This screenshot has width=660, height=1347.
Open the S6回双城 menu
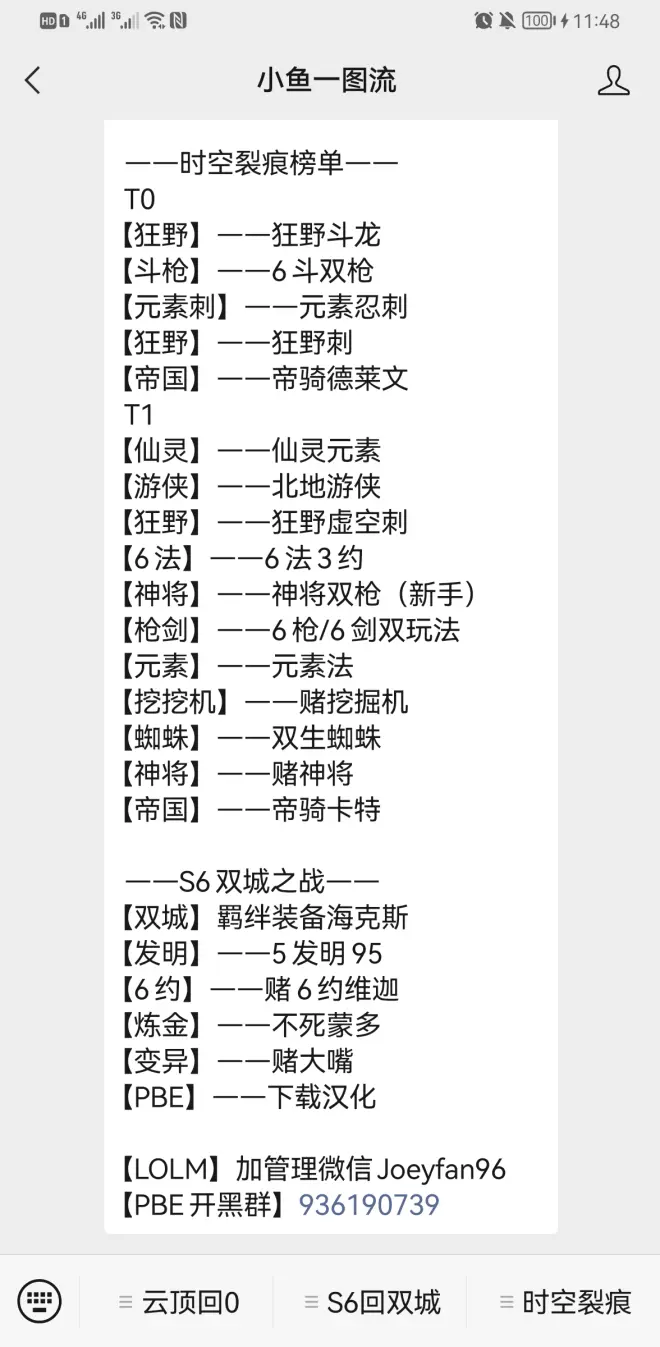pos(371,1302)
